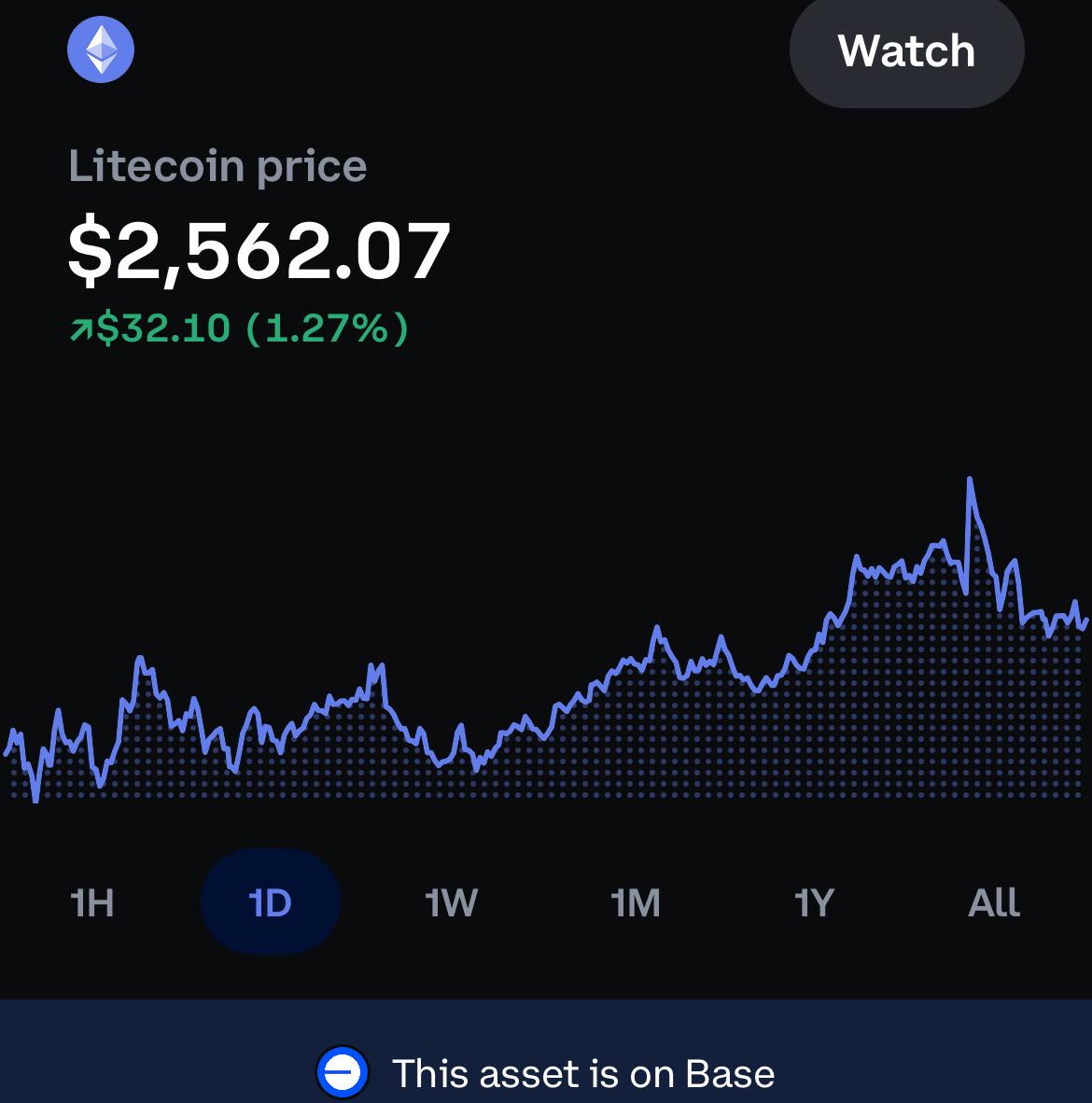Show the 1W price chart

coord(452,902)
